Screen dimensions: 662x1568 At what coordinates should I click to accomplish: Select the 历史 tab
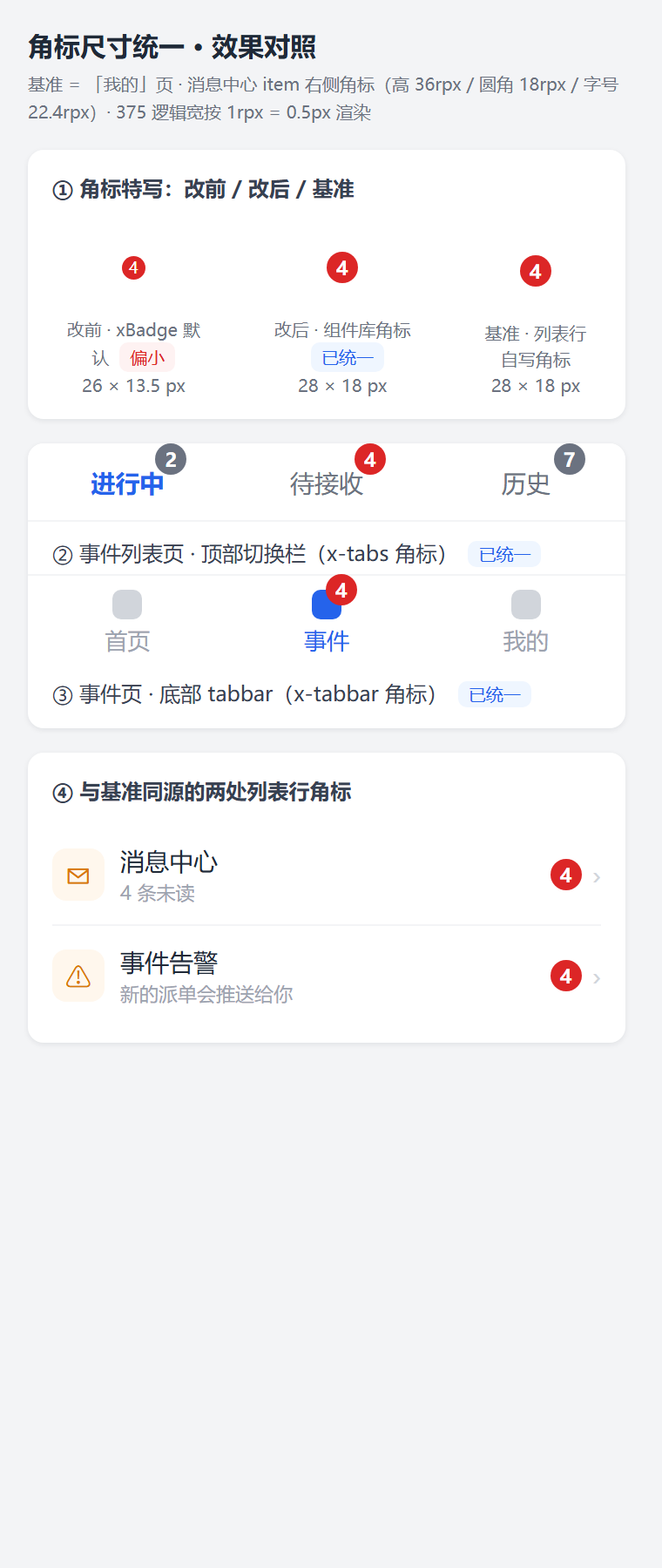[x=525, y=483]
